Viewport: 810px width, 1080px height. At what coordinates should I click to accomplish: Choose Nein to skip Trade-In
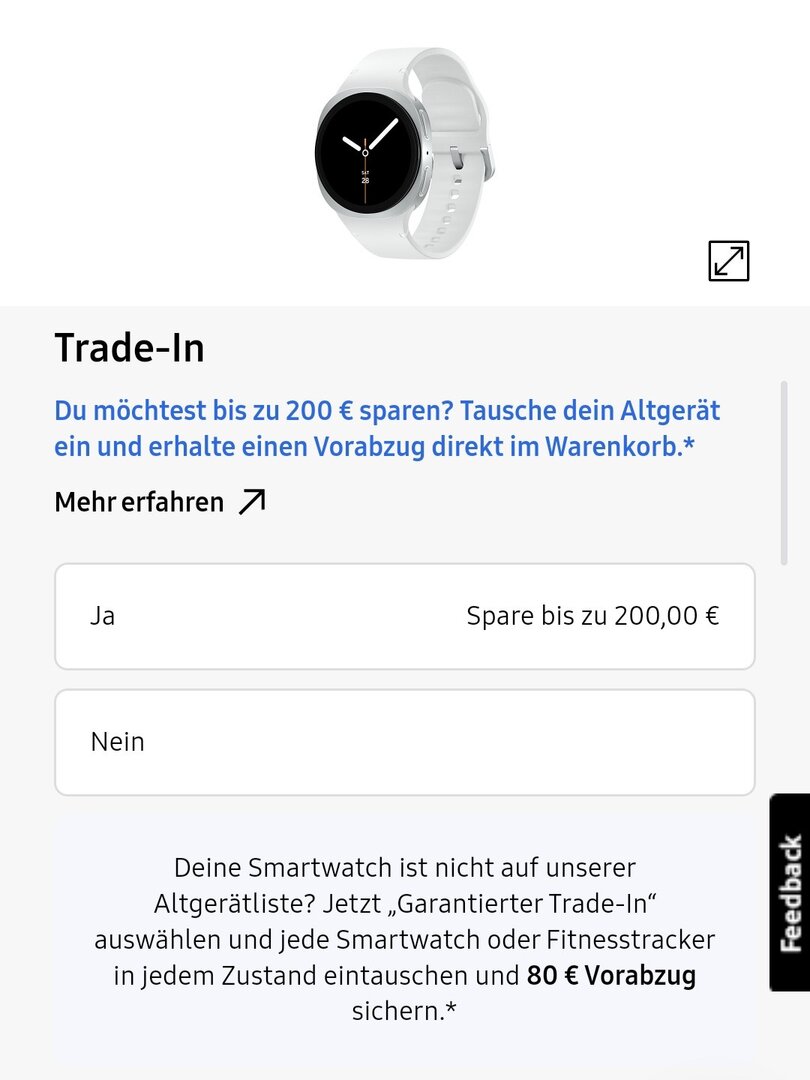pos(404,742)
